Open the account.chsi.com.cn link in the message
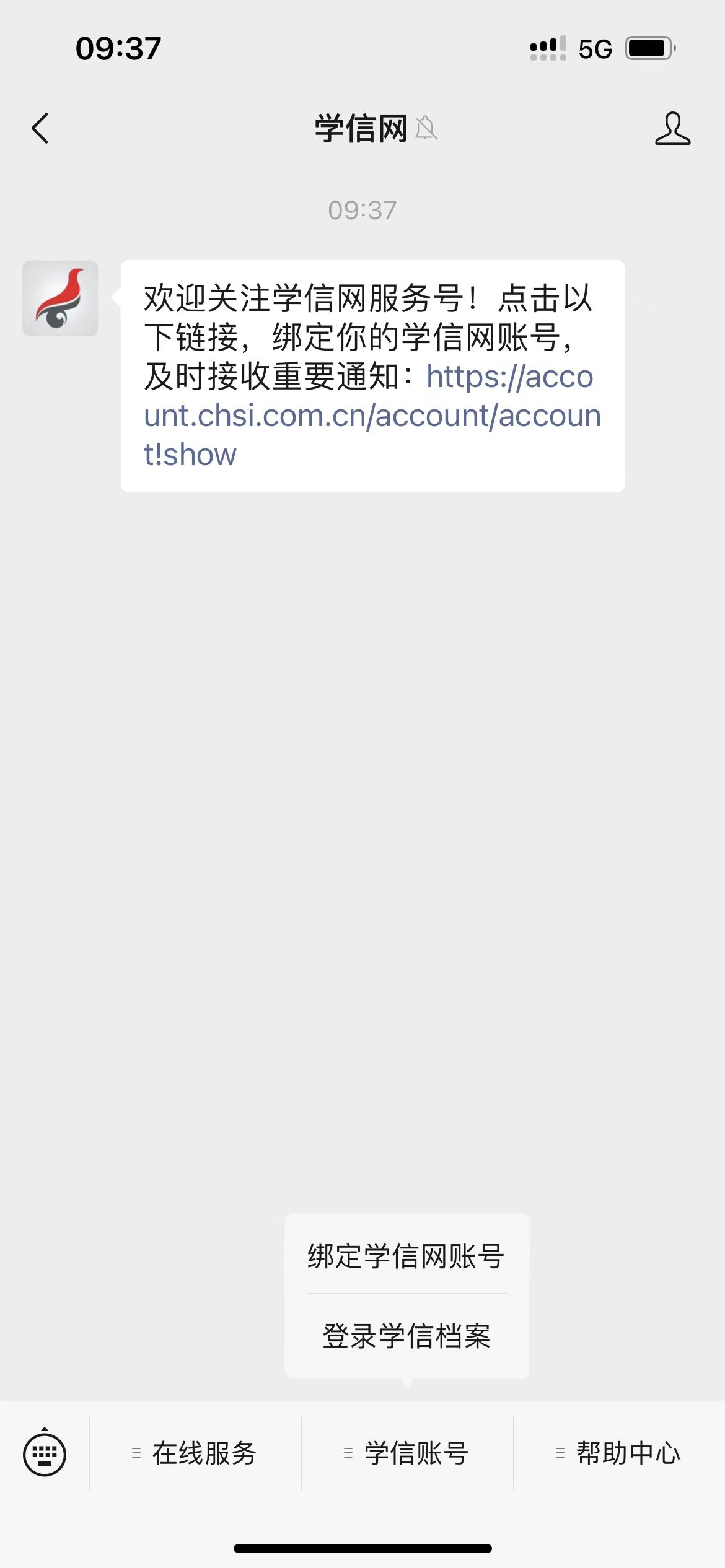 click(x=372, y=415)
